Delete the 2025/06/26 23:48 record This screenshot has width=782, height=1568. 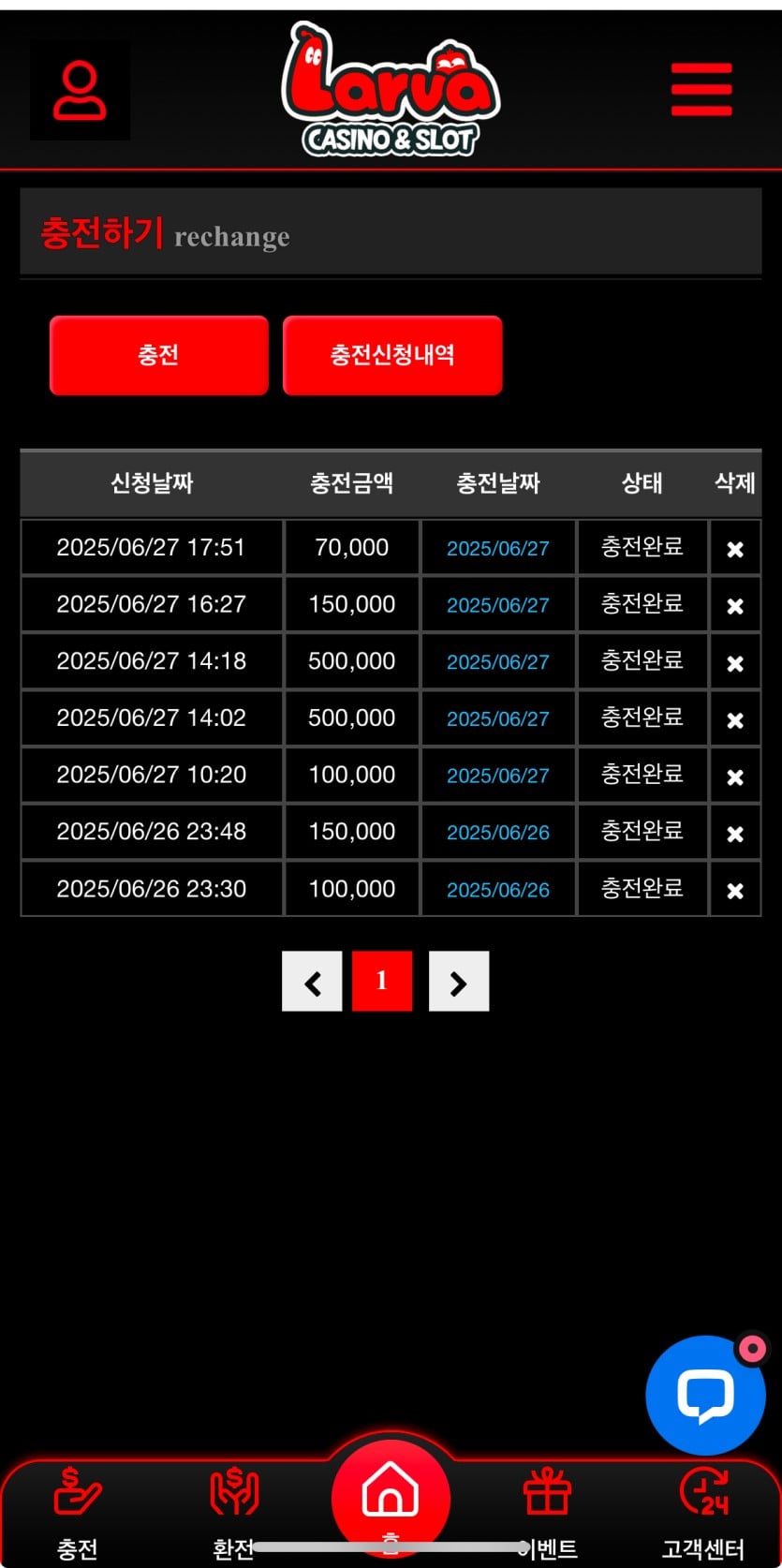pyautogui.click(x=735, y=834)
